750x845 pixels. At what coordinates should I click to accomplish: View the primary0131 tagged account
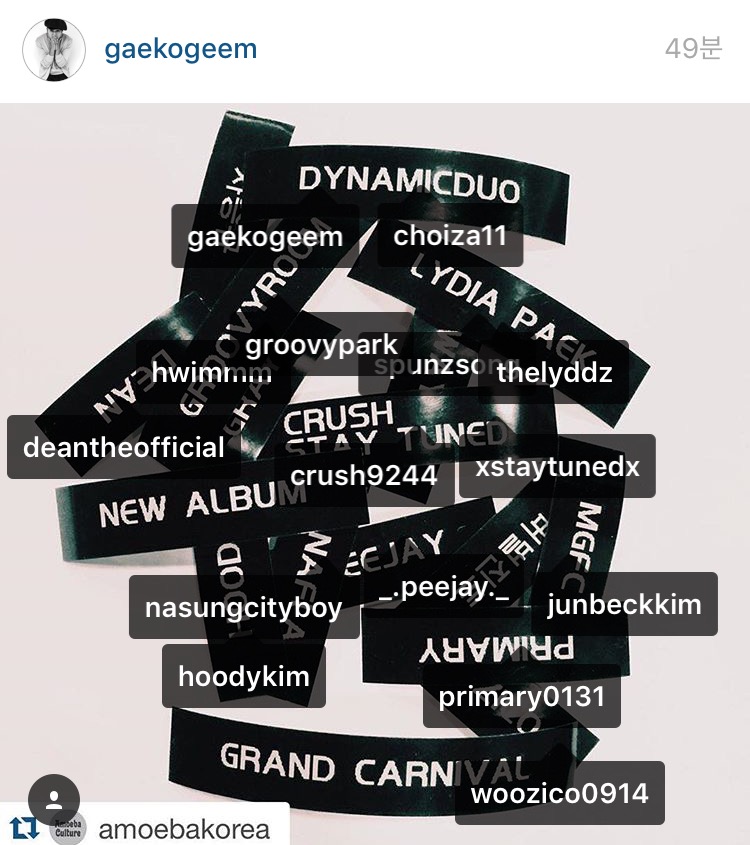point(521,696)
